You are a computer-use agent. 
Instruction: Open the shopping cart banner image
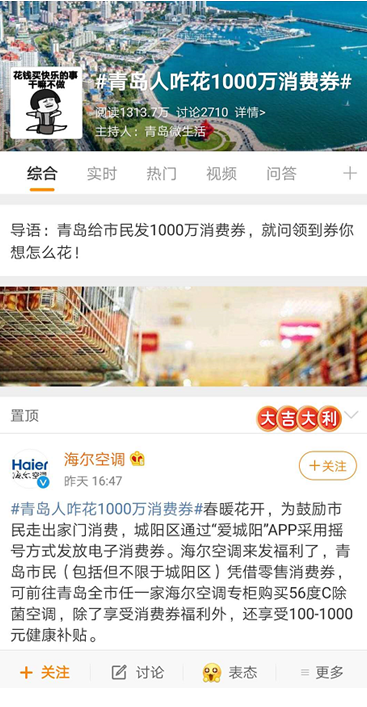(x=184, y=336)
